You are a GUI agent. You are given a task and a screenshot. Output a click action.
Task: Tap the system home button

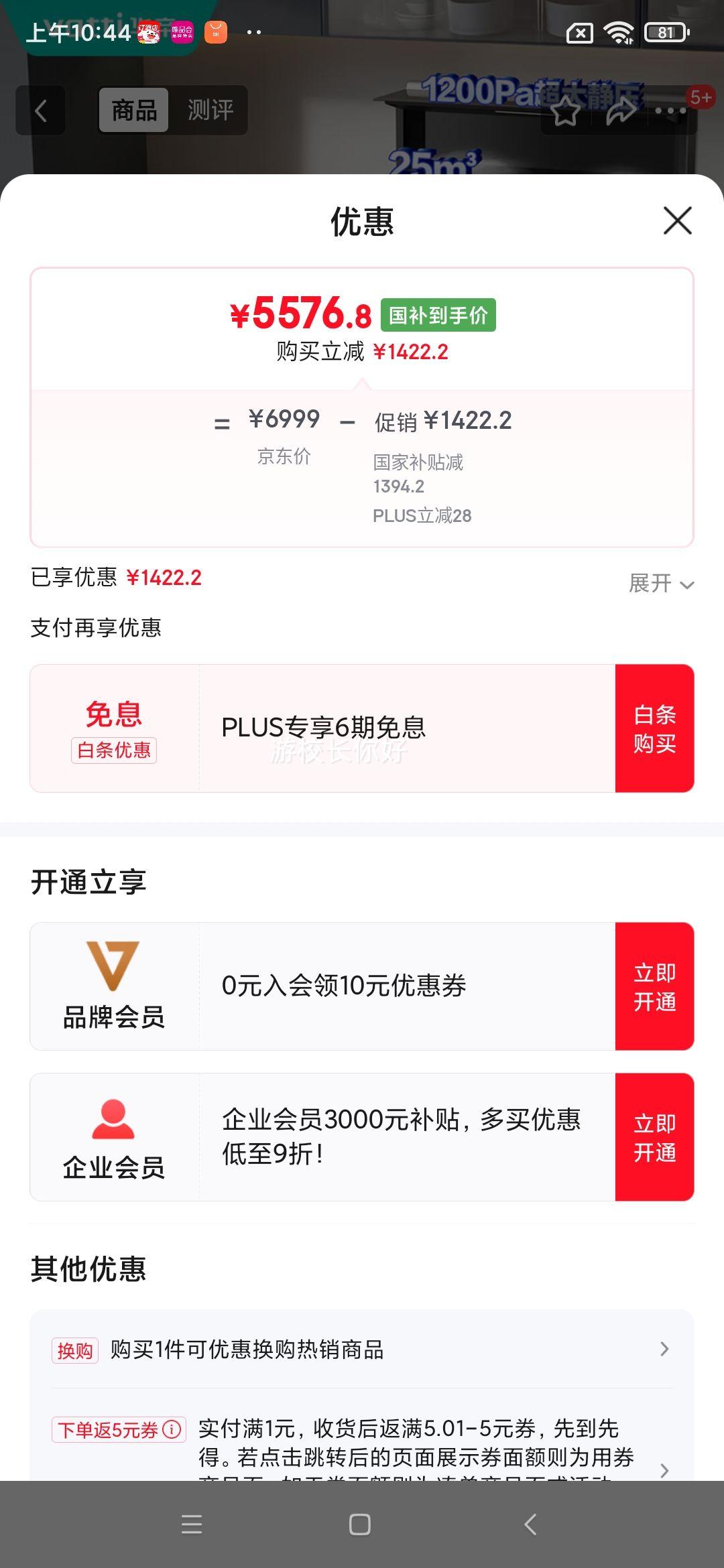[x=360, y=1524]
